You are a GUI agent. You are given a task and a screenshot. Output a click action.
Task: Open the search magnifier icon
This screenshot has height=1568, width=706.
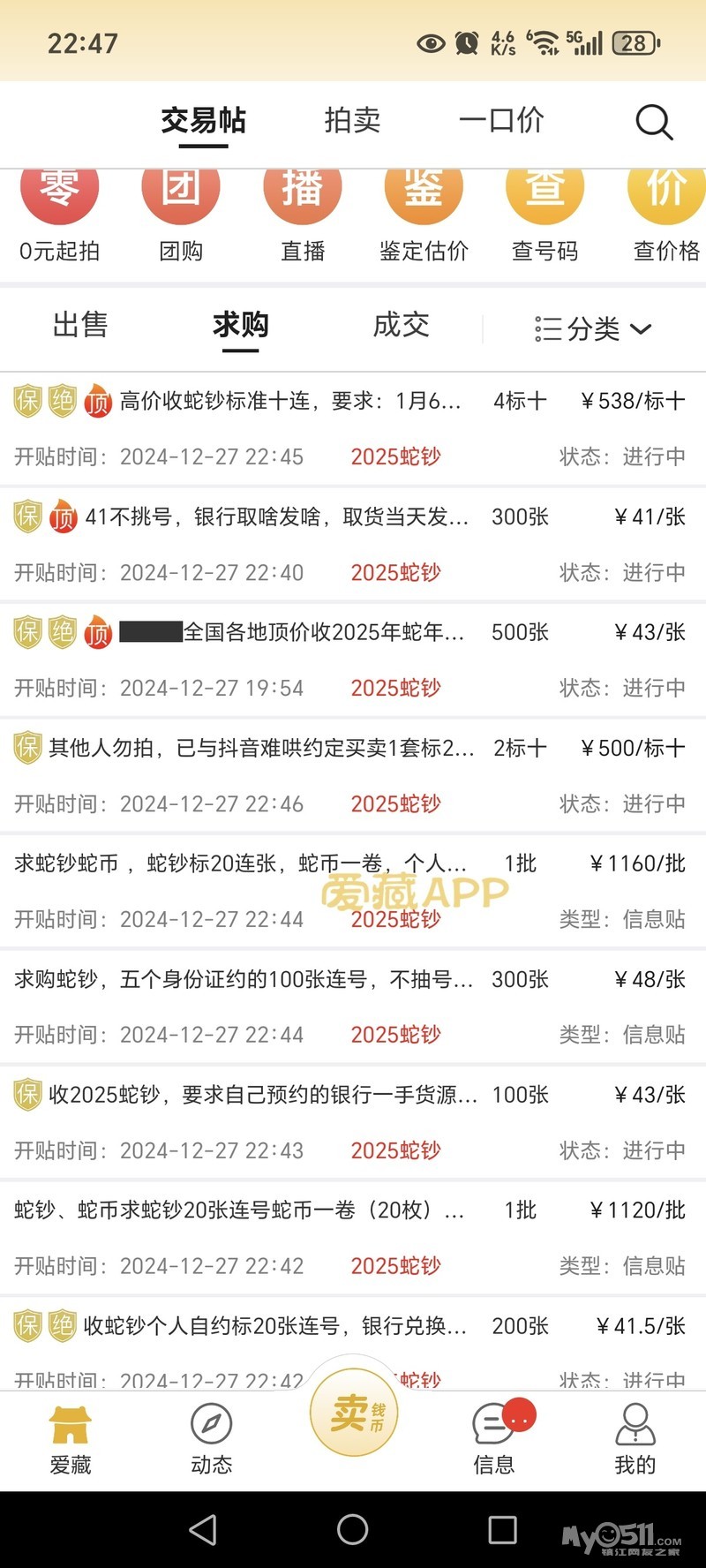tap(654, 122)
